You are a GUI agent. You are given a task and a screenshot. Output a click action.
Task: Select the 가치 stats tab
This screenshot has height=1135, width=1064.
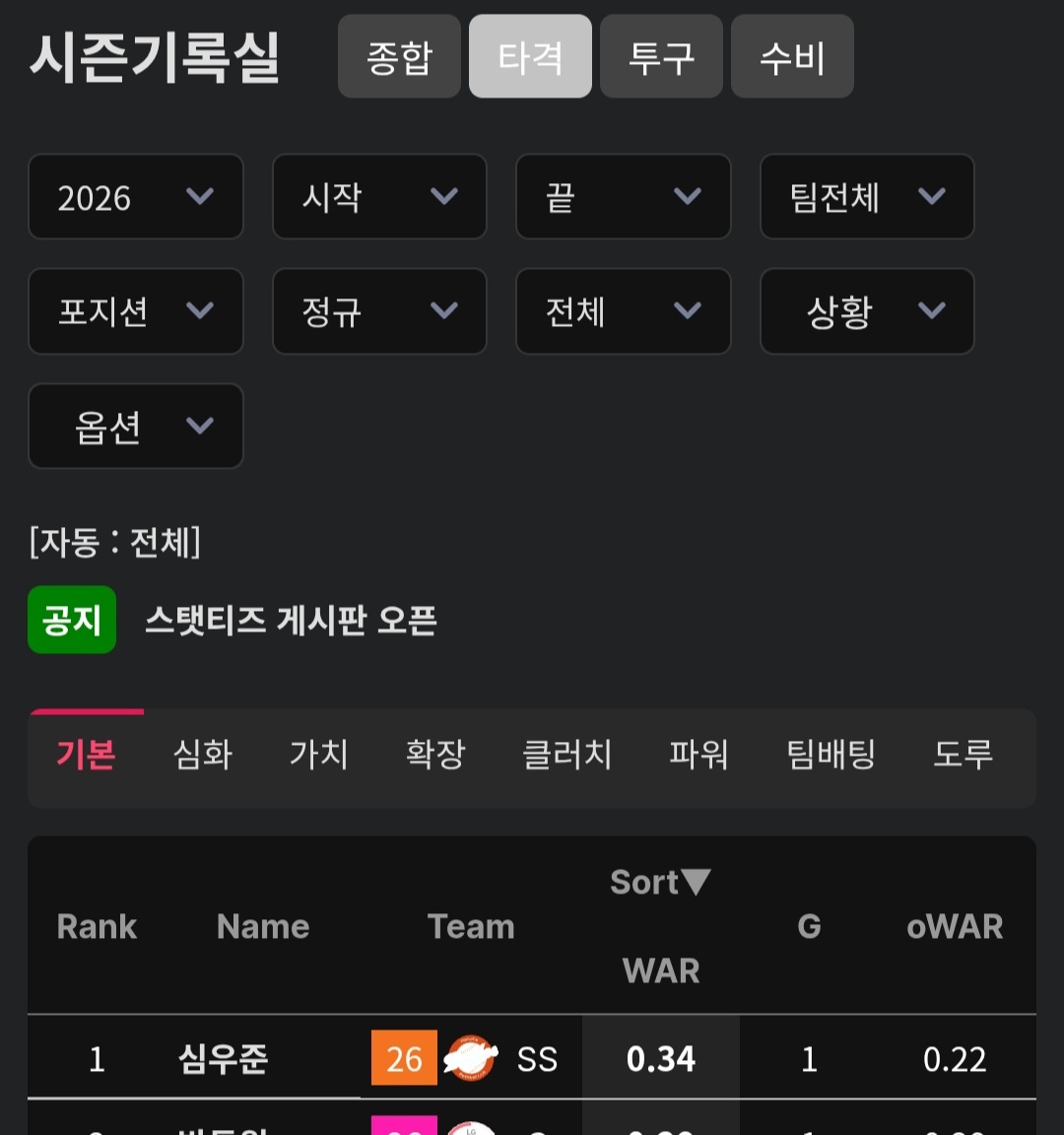click(x=318, y=755)
